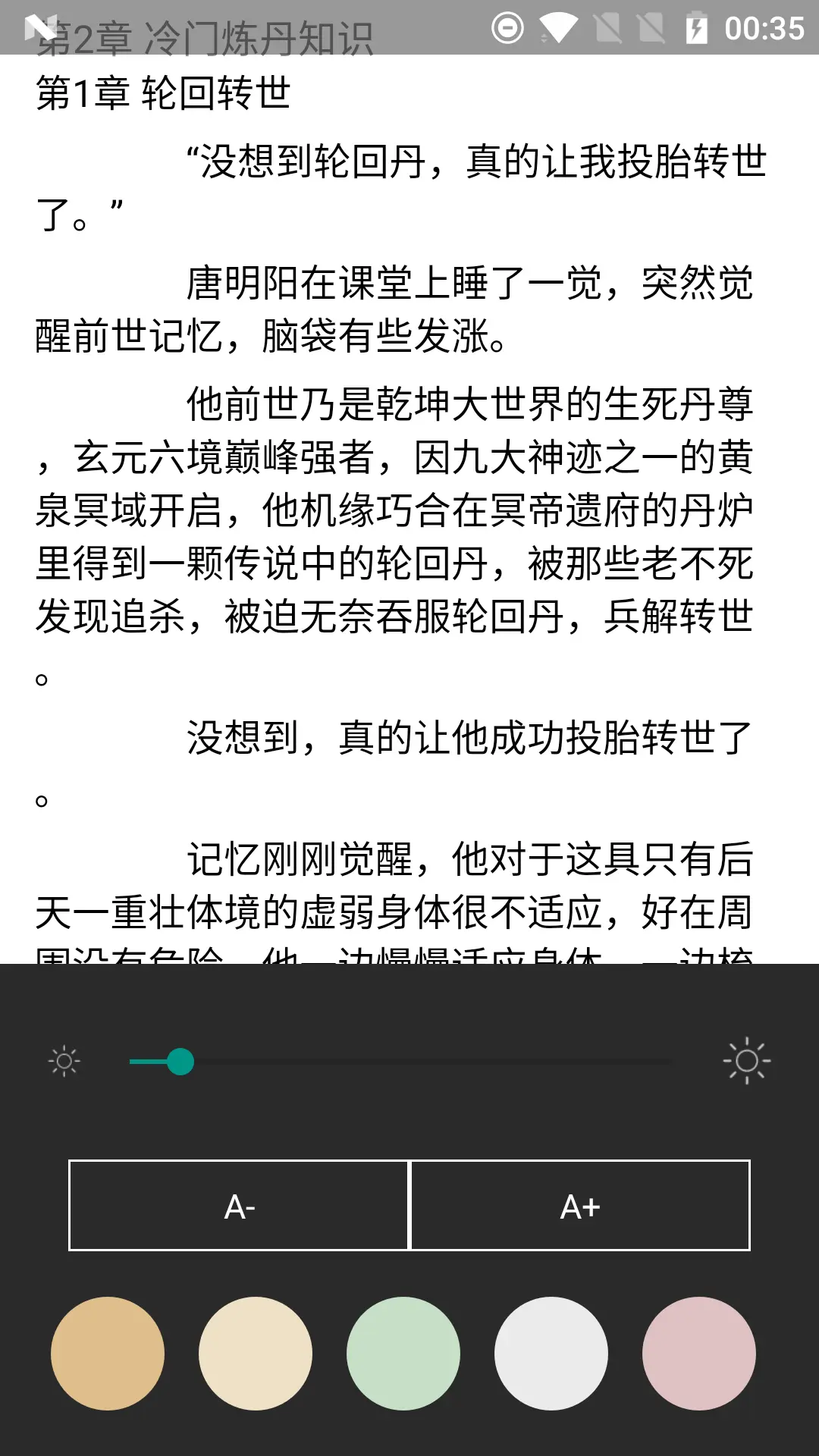819x1456 pixels.
Task: Tap the high brightness sun icon
Action: click(x=747, y=1061)
